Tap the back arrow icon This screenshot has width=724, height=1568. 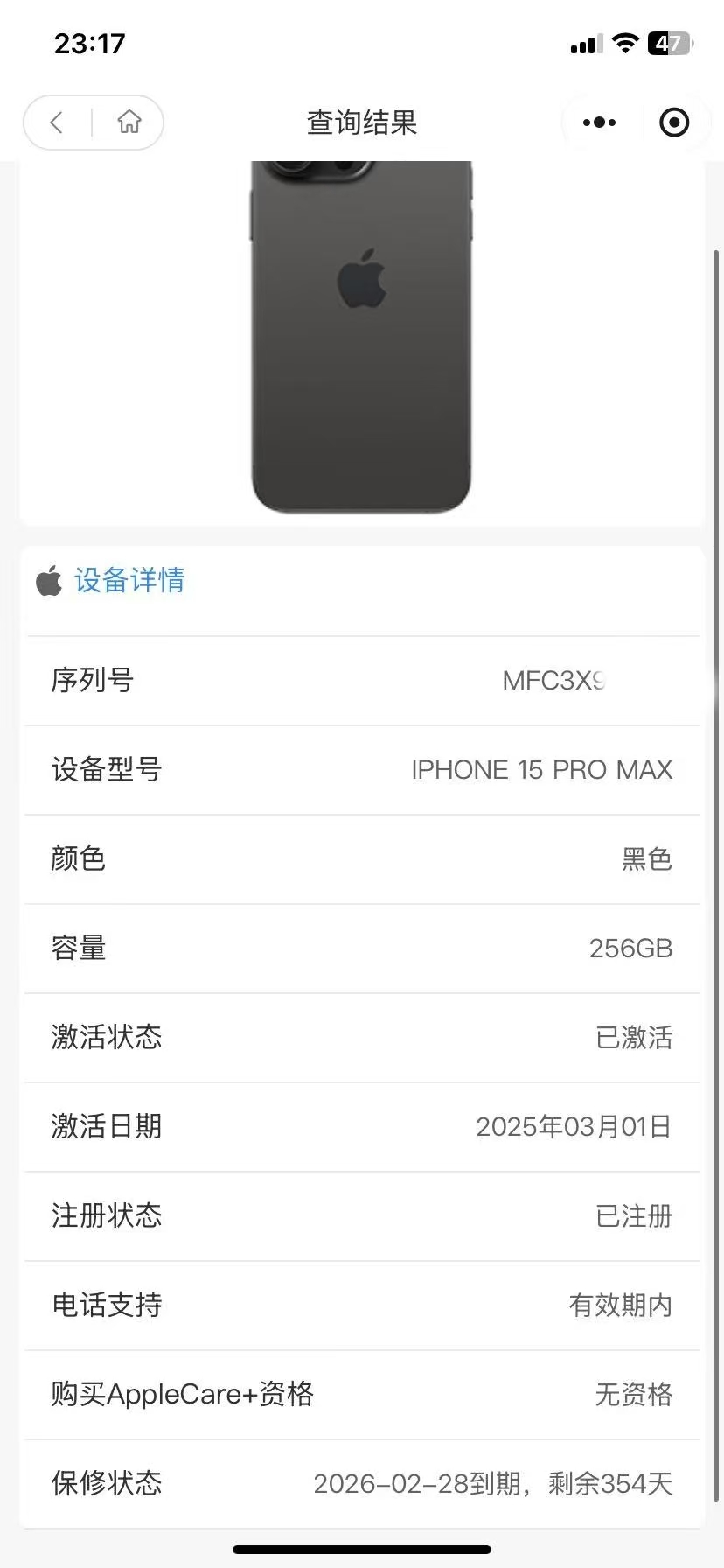coord(56,122)
